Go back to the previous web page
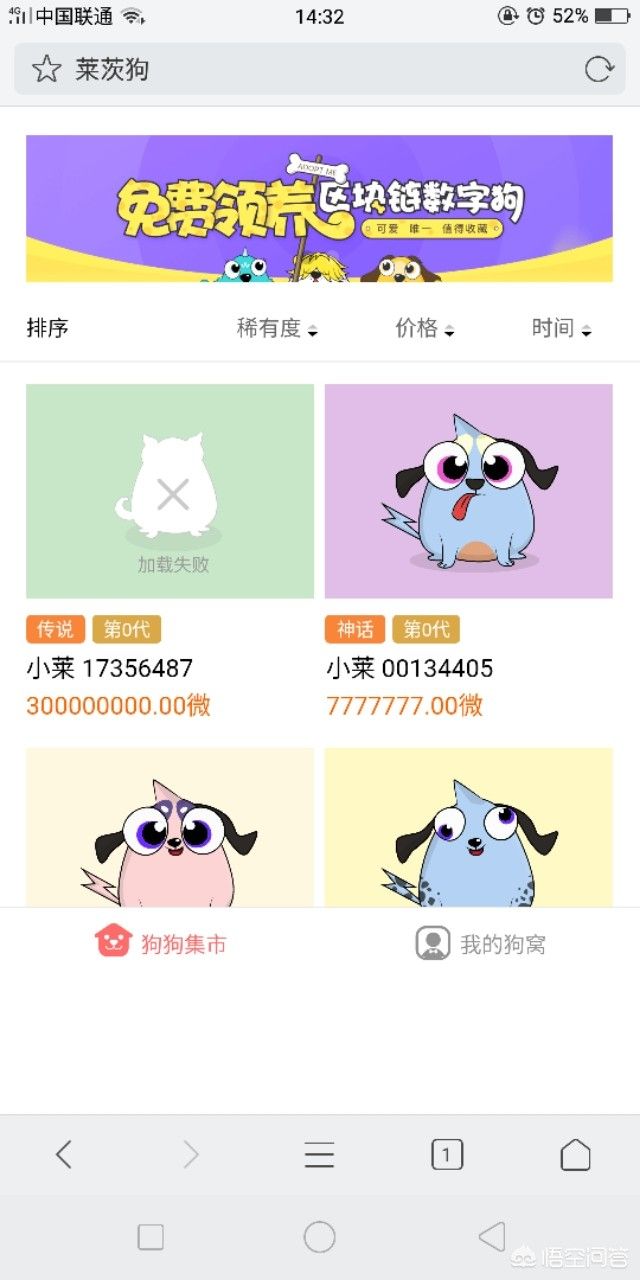This screenshot has height=1280, width=640. (63, 1155)
